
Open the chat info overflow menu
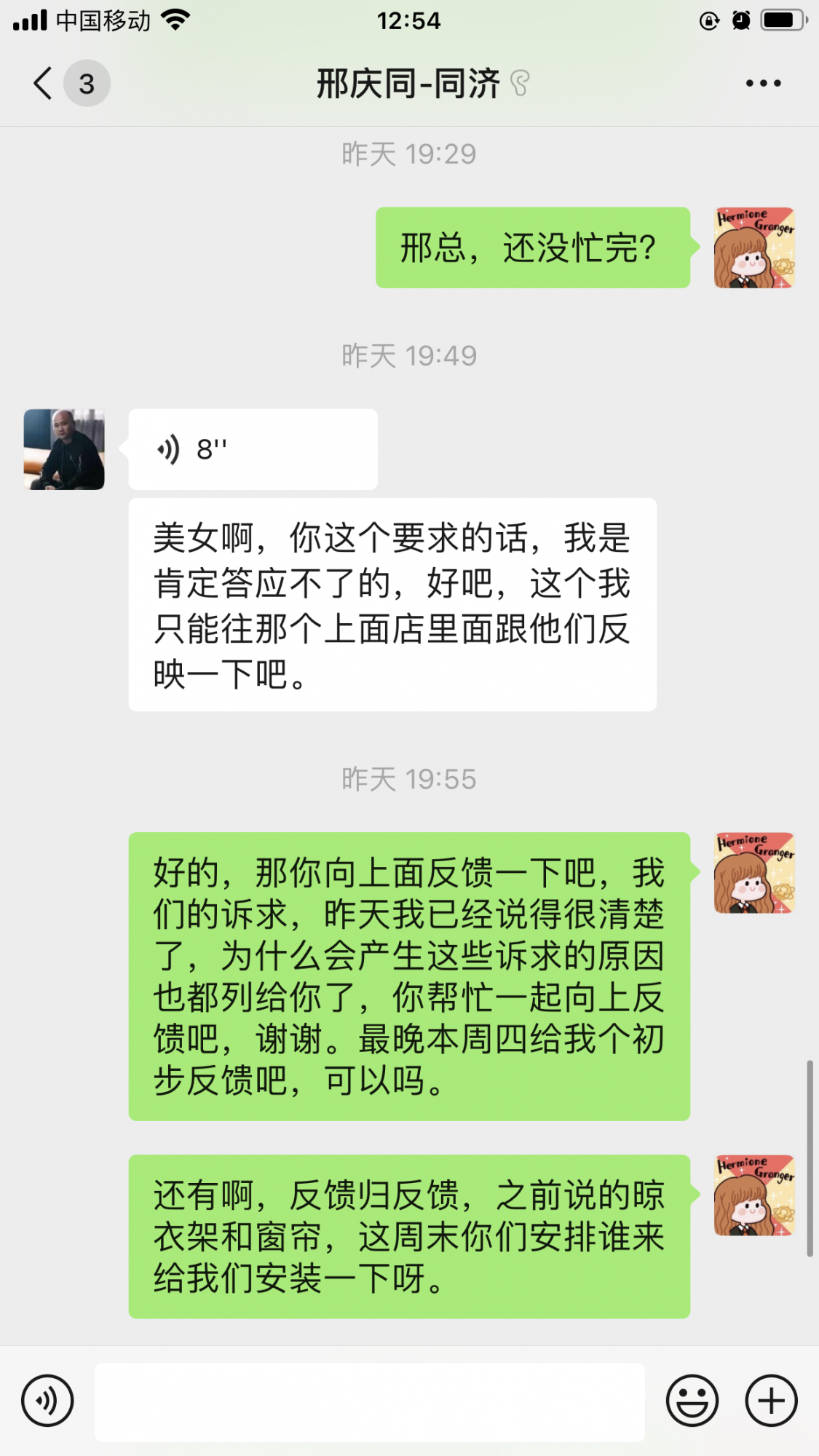tap(763, 83)
